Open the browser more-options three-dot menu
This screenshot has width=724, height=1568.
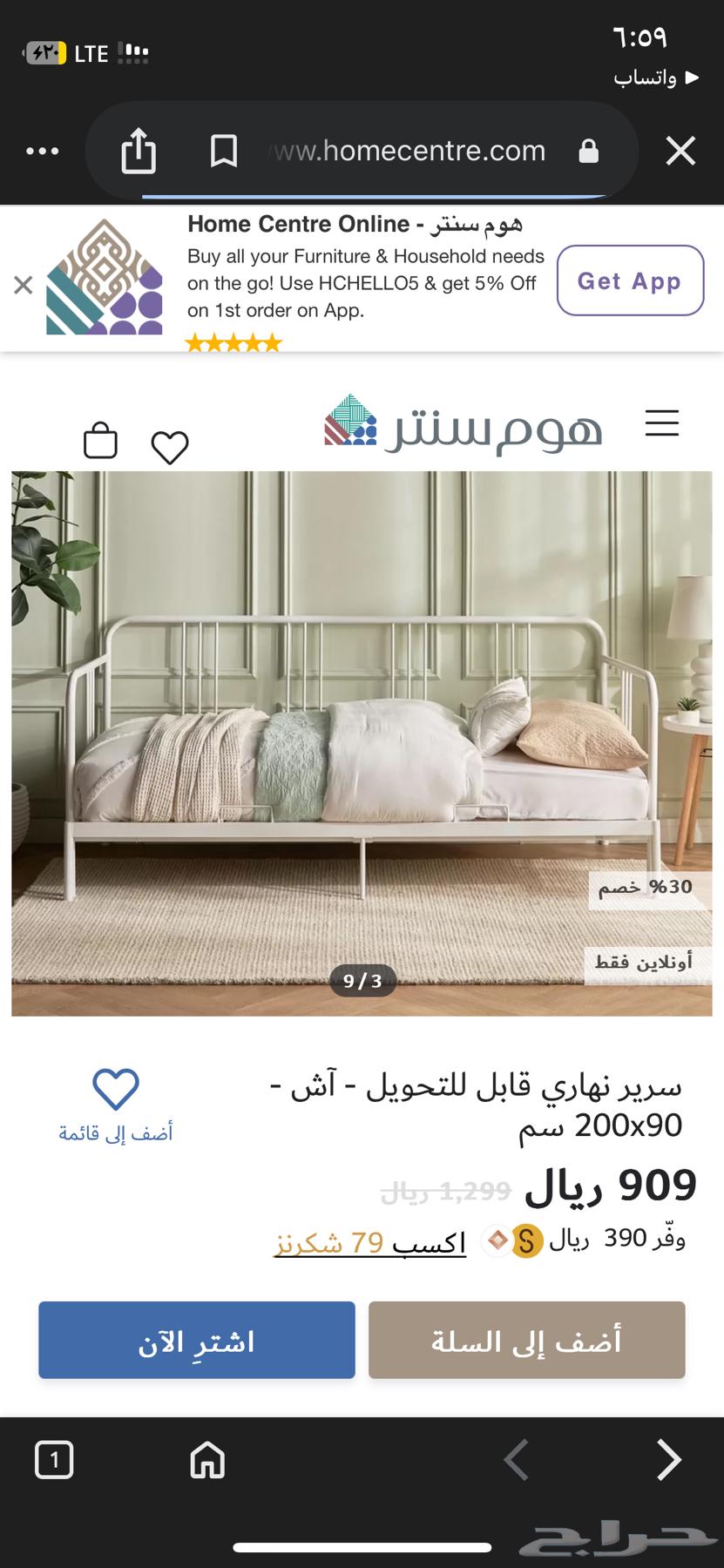pyautogui.click(x=43, y=150)
